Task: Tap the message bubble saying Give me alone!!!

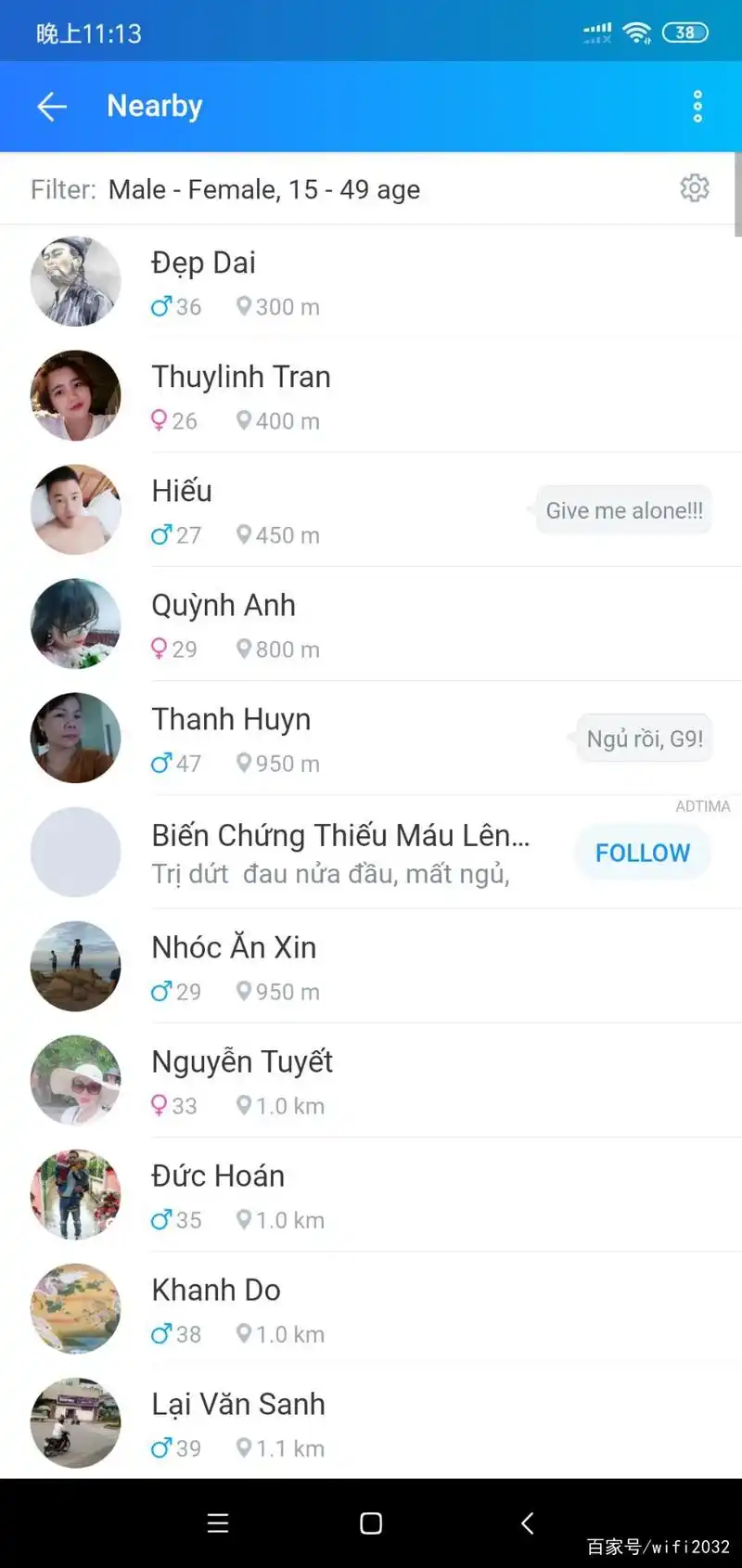Action: coord(623,509)
